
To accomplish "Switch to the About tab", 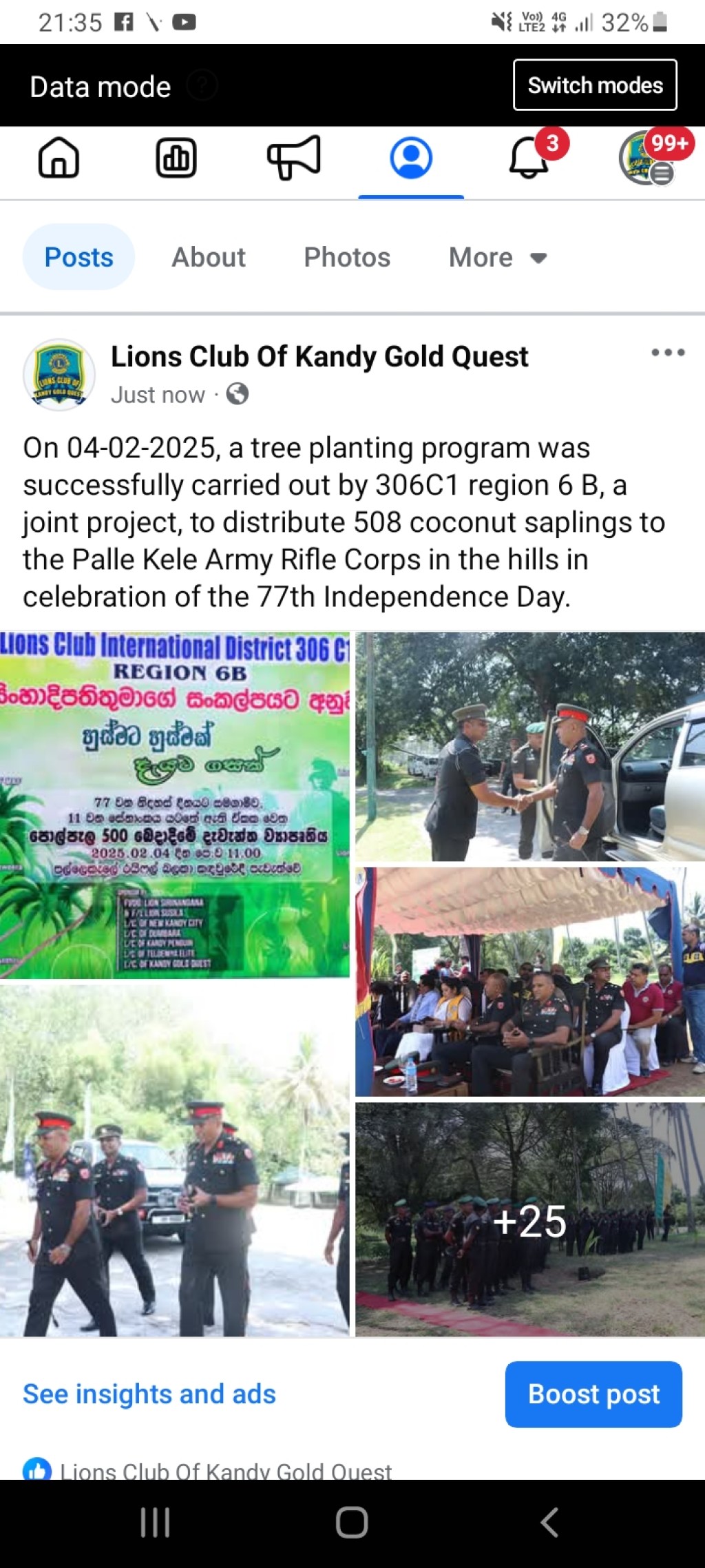I will [x=209, y=257].
